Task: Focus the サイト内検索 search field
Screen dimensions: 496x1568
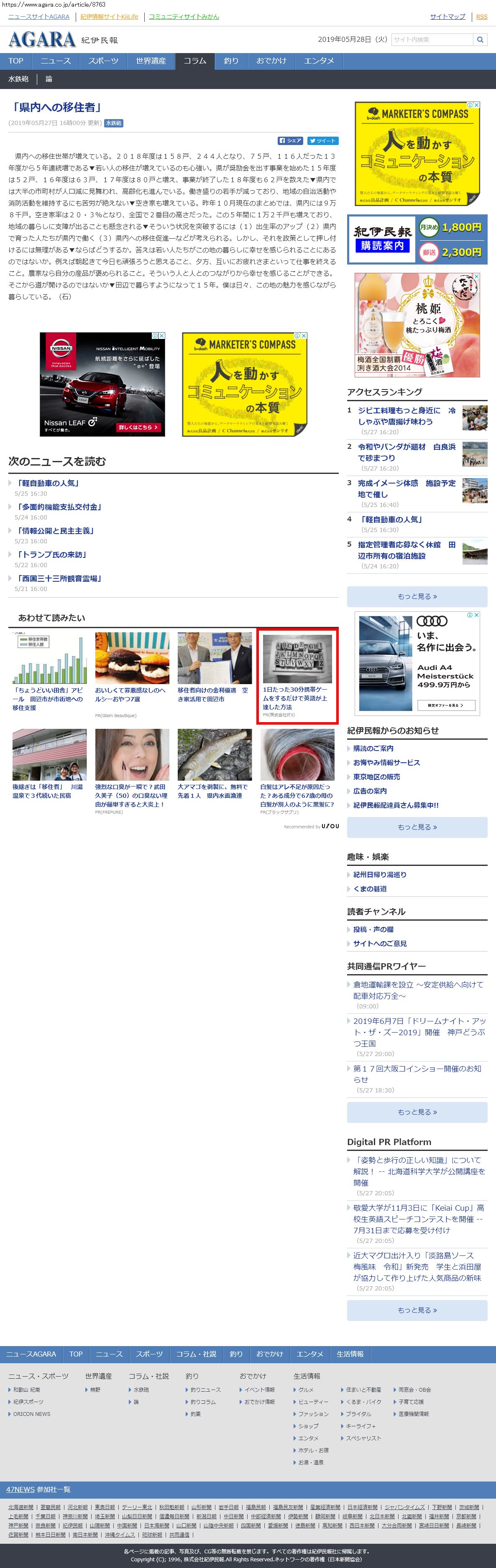Action: (x=432, y=40)
